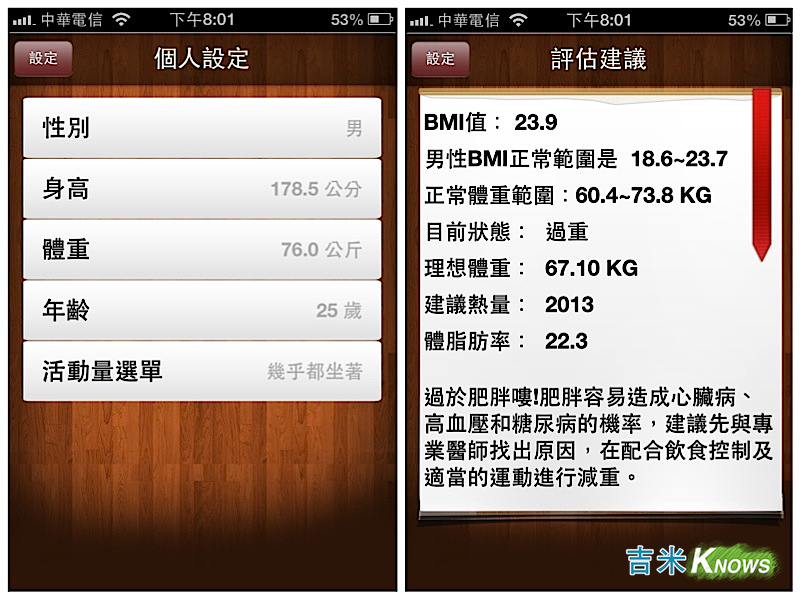Change the 體重 weight row
The height and width of the screenshot is (600, 800).
point(202,249)
